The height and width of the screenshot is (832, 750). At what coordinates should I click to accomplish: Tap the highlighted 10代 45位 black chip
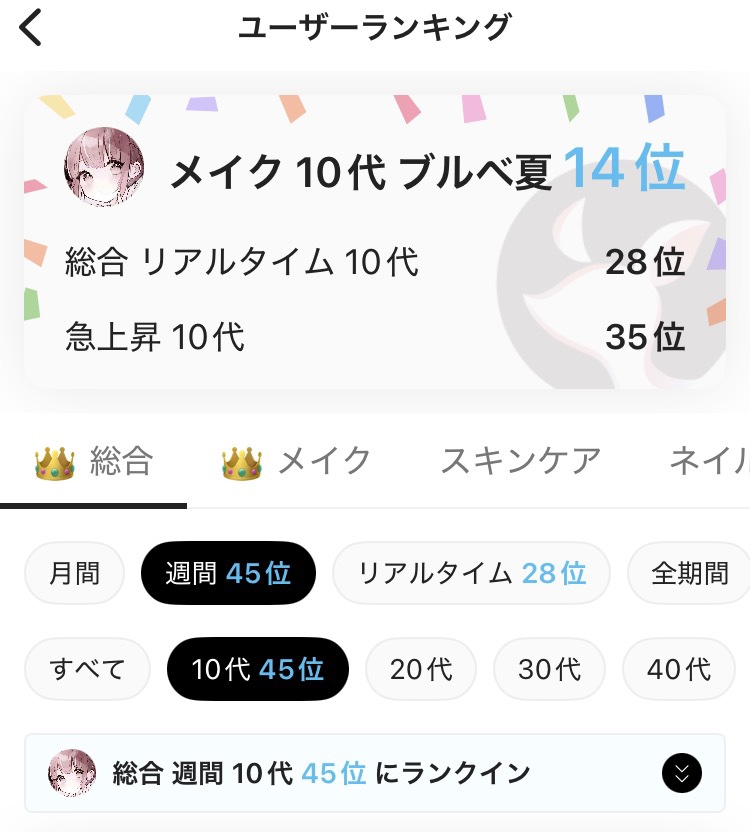click(257, 669)
